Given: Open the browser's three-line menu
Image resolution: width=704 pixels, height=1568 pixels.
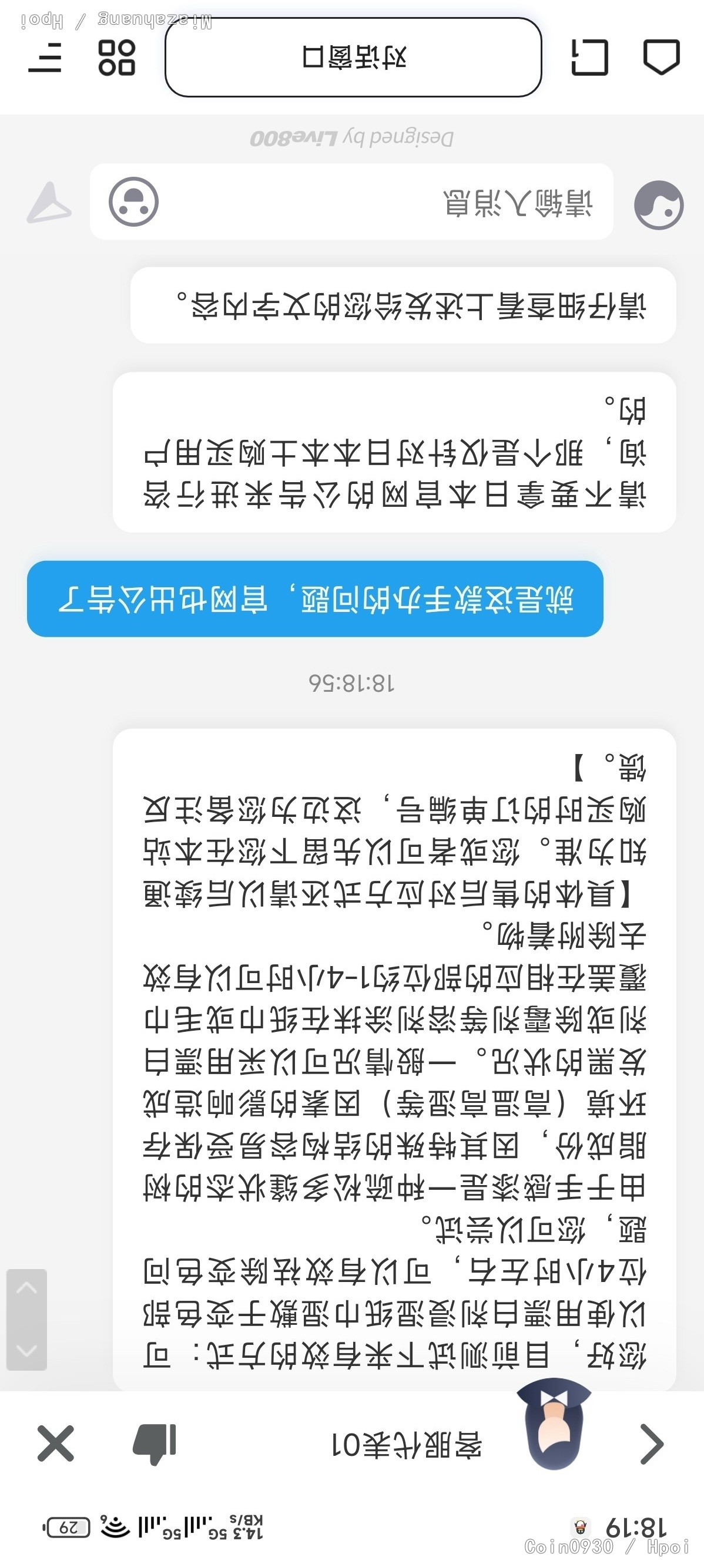Looking at the screenshot, I should [x=45, y=57].
